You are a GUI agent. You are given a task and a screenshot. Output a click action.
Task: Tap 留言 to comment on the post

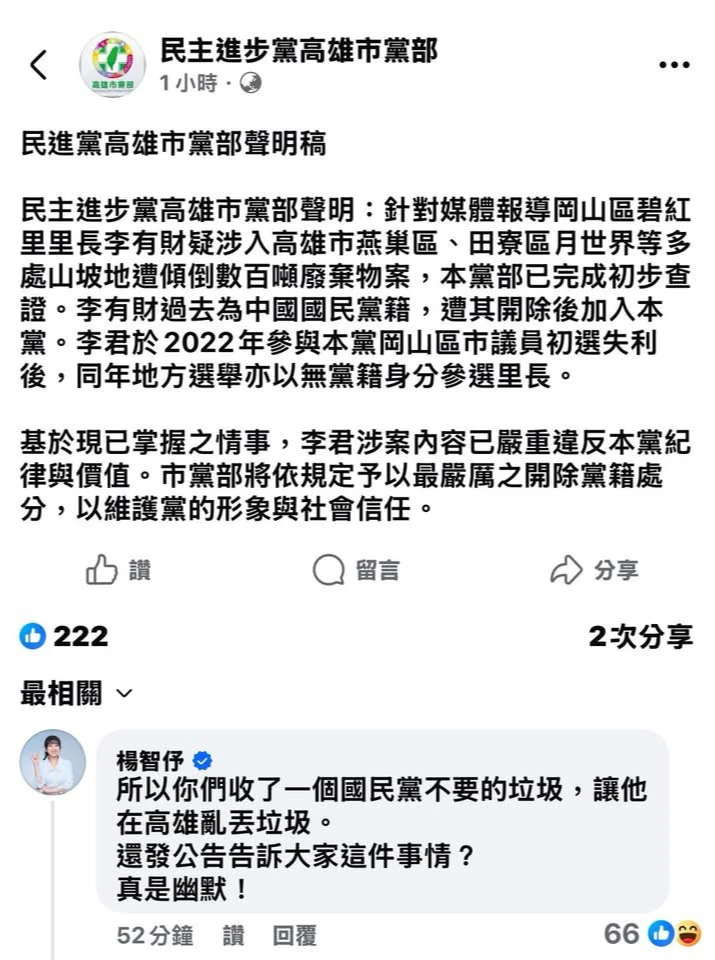(356, 570)
